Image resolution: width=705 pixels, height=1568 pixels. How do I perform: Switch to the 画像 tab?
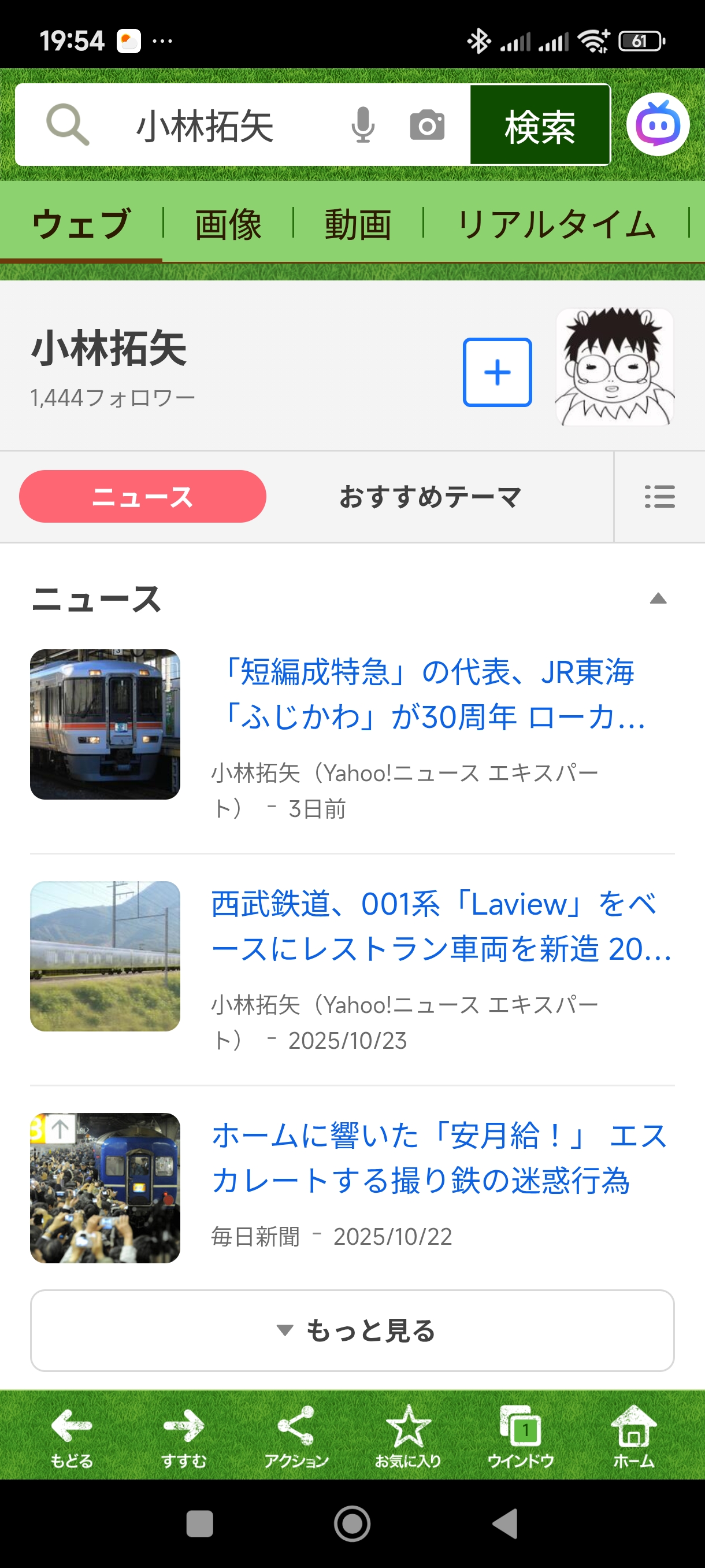pos(228,224)
